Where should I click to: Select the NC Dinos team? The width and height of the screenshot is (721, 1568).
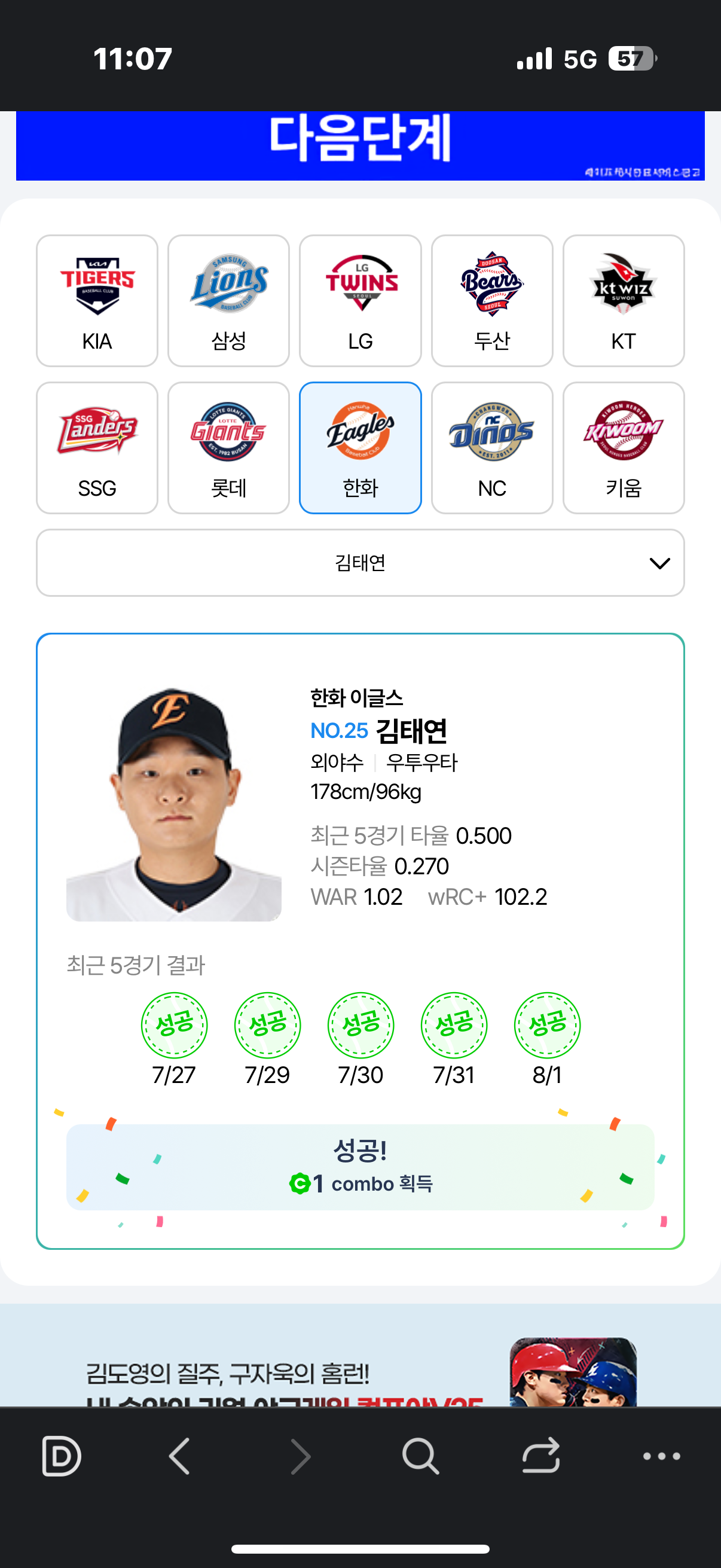pos(491,448)
